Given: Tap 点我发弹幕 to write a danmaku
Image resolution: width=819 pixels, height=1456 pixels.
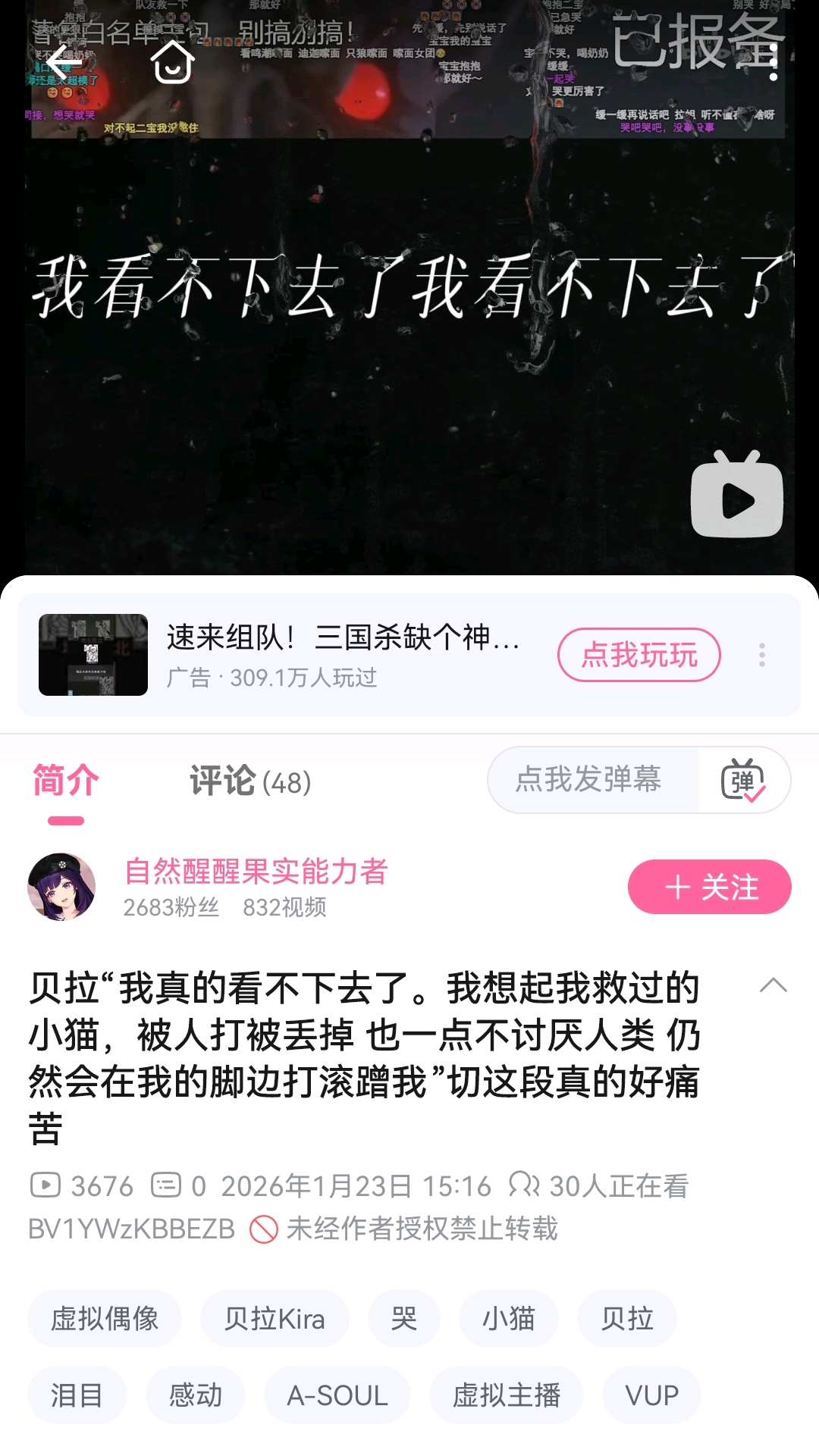Looking at the screenshot, I should pos(590,779).
